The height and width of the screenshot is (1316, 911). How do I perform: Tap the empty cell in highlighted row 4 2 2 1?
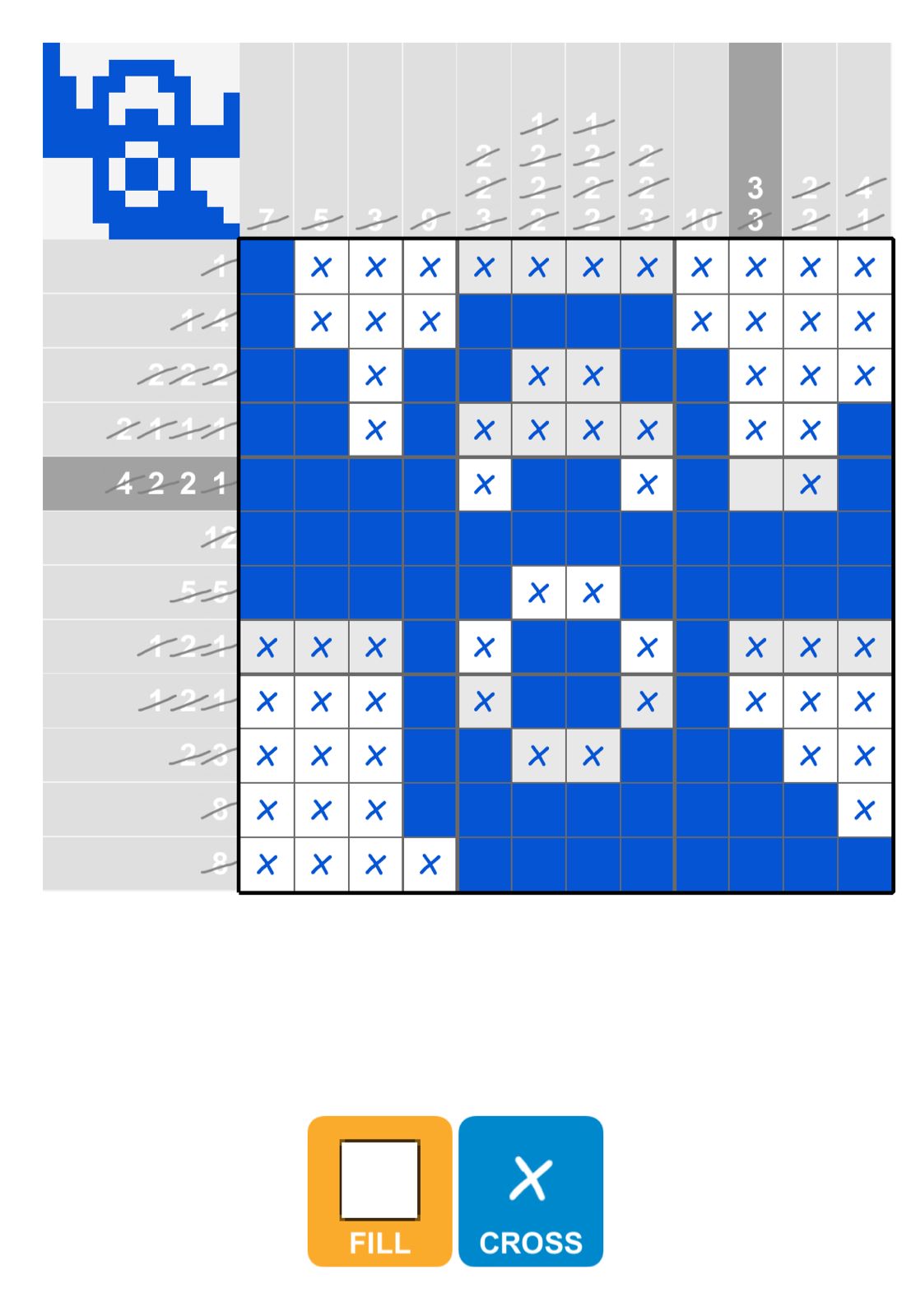755,484
